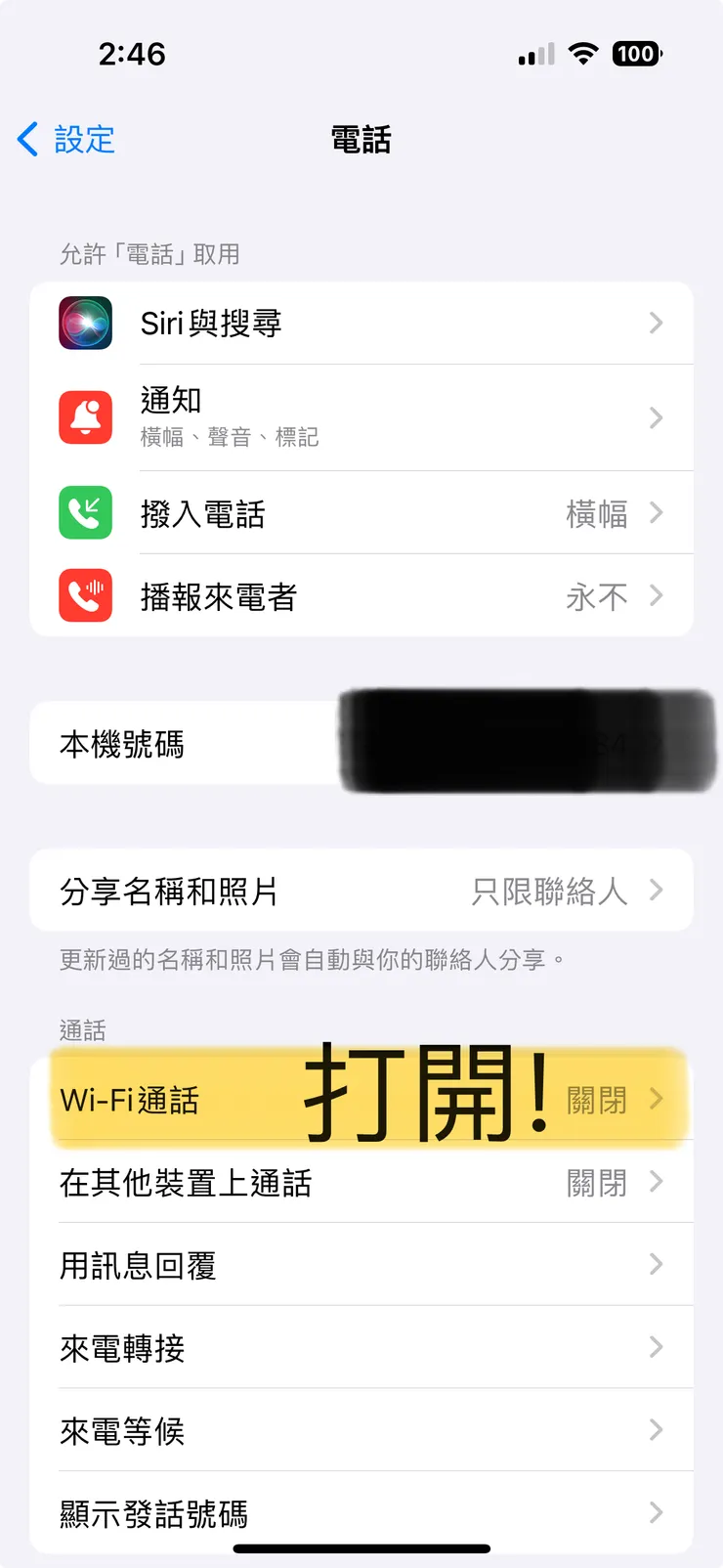Viewport: 723px width, 1568px height.
Task: Open 來電轉接 call forwarding
Action: coord(361,1347)
